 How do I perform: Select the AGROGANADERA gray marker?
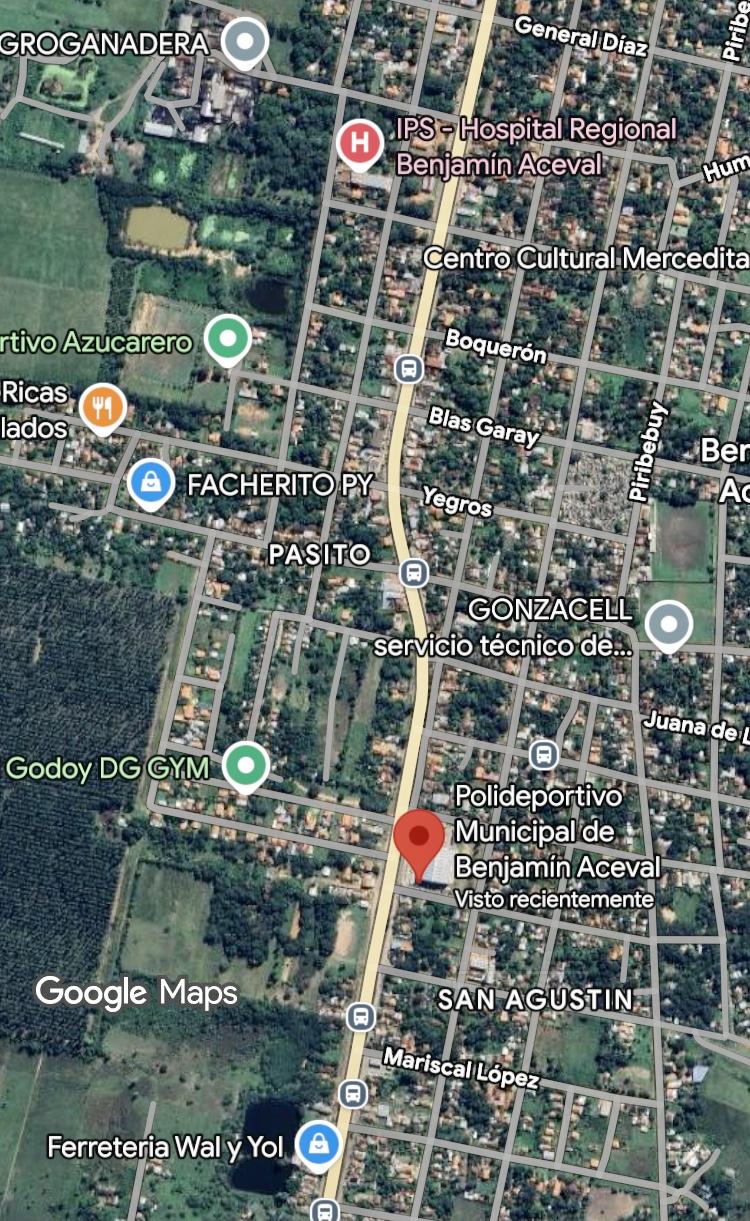point(245,42)
